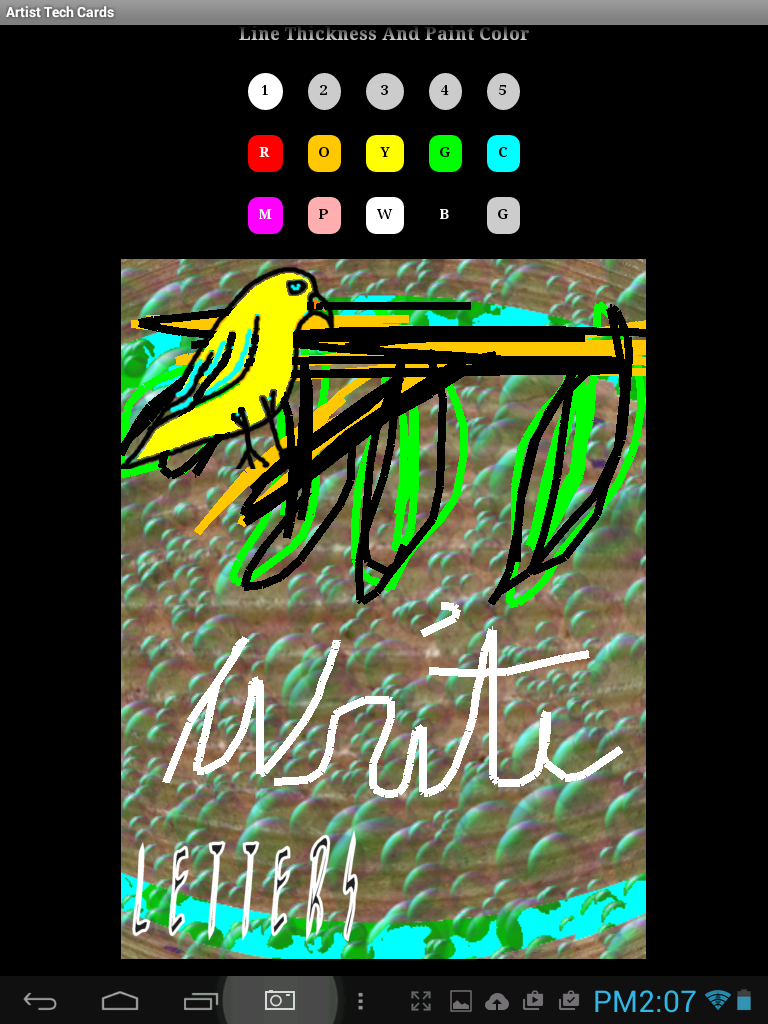Switch line thickness to 4
This screenshot has height=1024, width=768.
pyautogui.click(x=445, y=91)
